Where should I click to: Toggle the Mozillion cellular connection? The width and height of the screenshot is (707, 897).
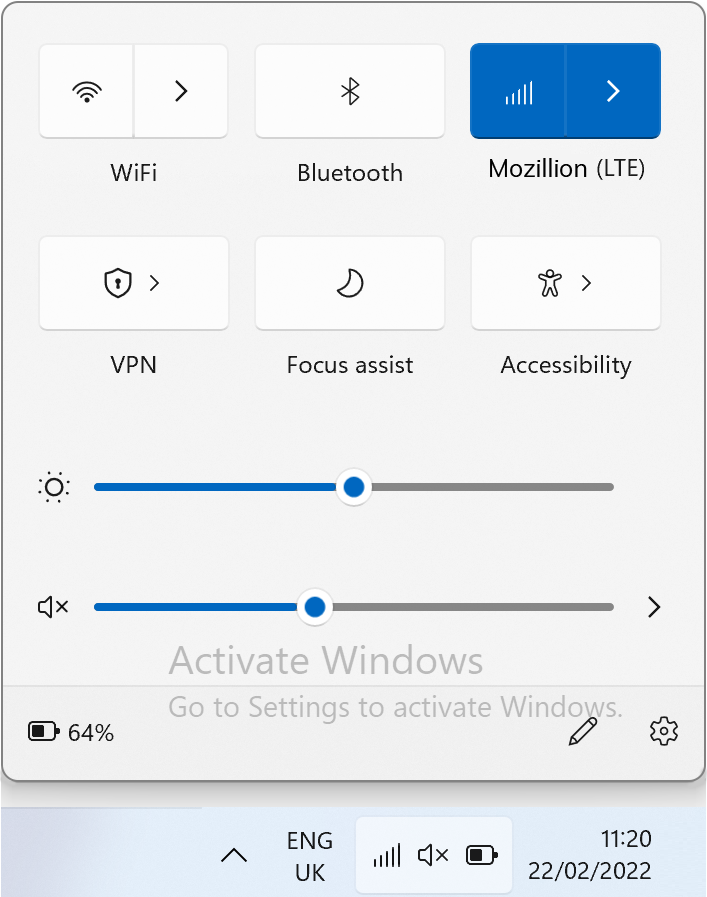[518, 91]
